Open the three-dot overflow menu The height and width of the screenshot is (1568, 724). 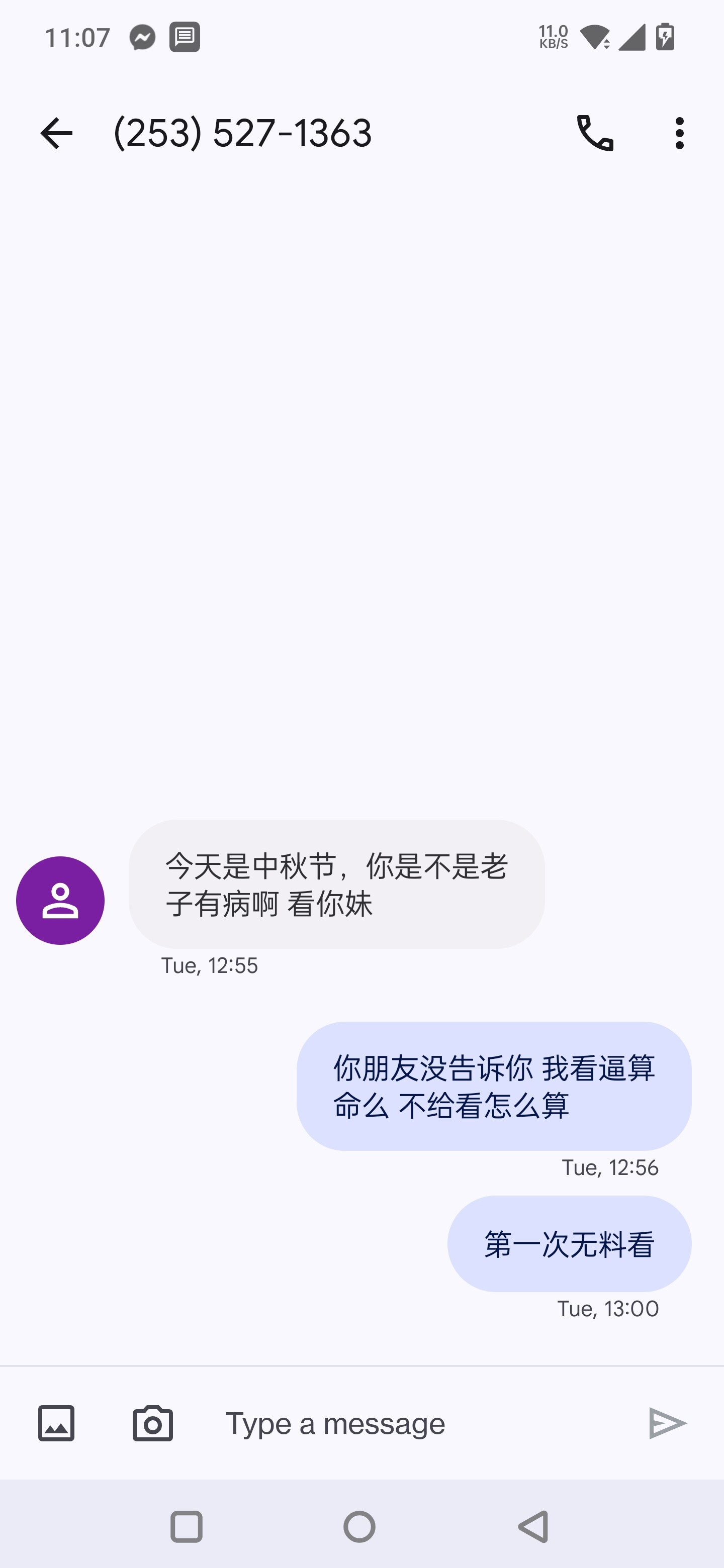[x=680, y=133]
